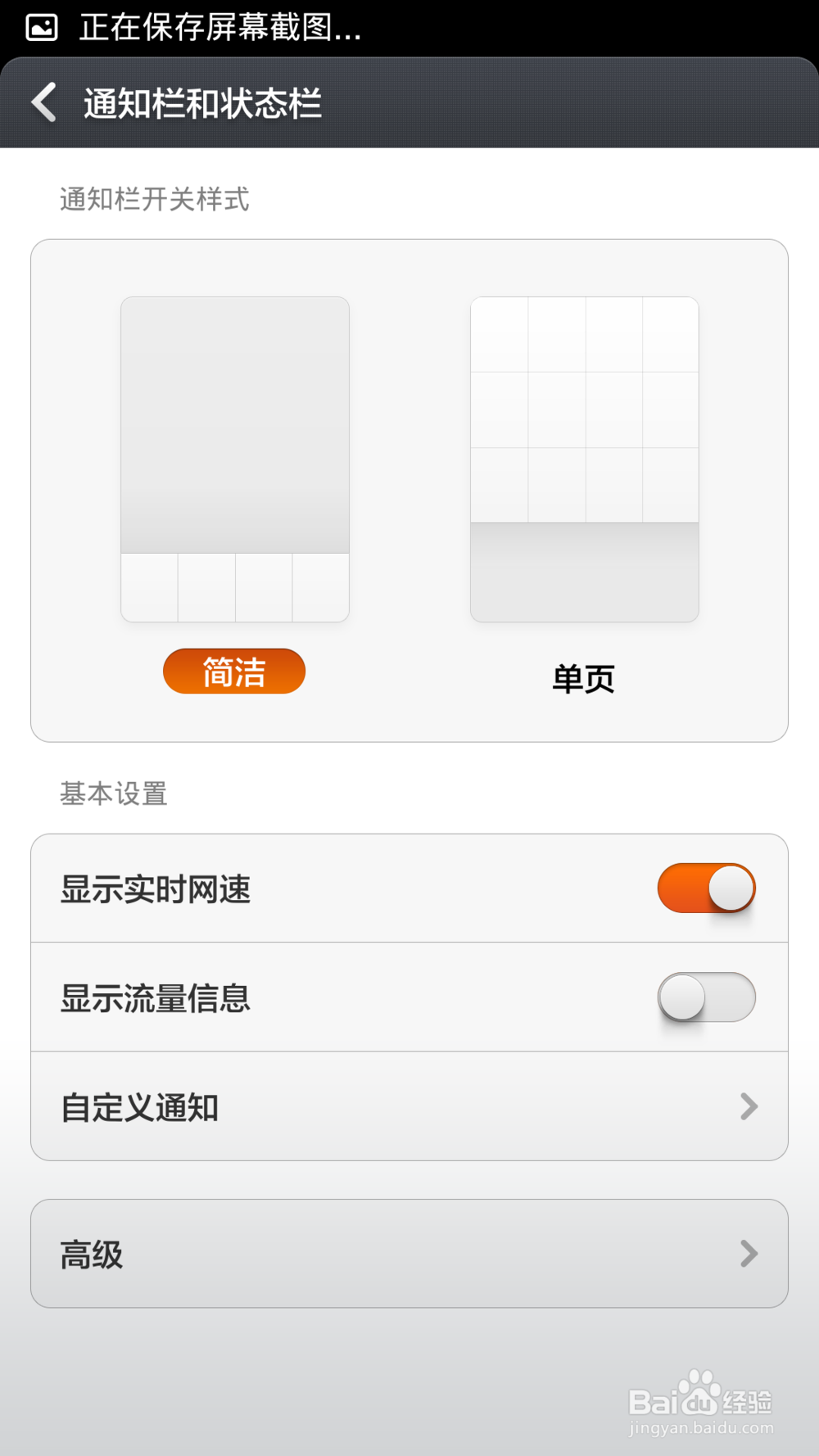This screenshot has height=1456, width=819.
Task: Click the 基本设置 section header
Action: tap(113, 793)
